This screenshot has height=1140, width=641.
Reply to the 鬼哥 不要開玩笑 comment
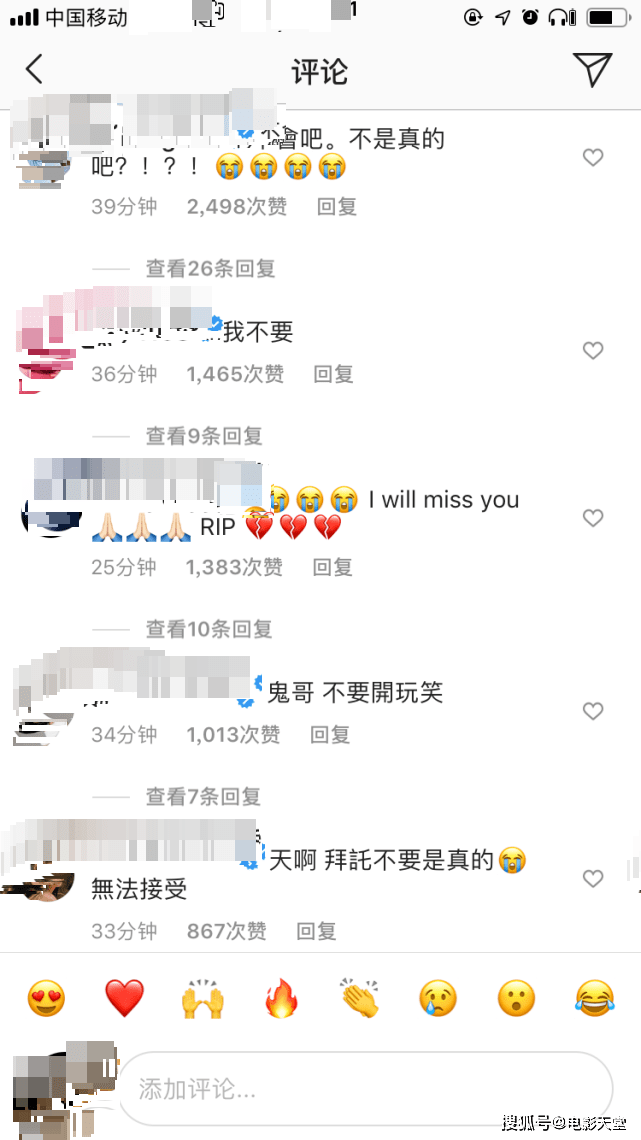click(x=330, y=735)
